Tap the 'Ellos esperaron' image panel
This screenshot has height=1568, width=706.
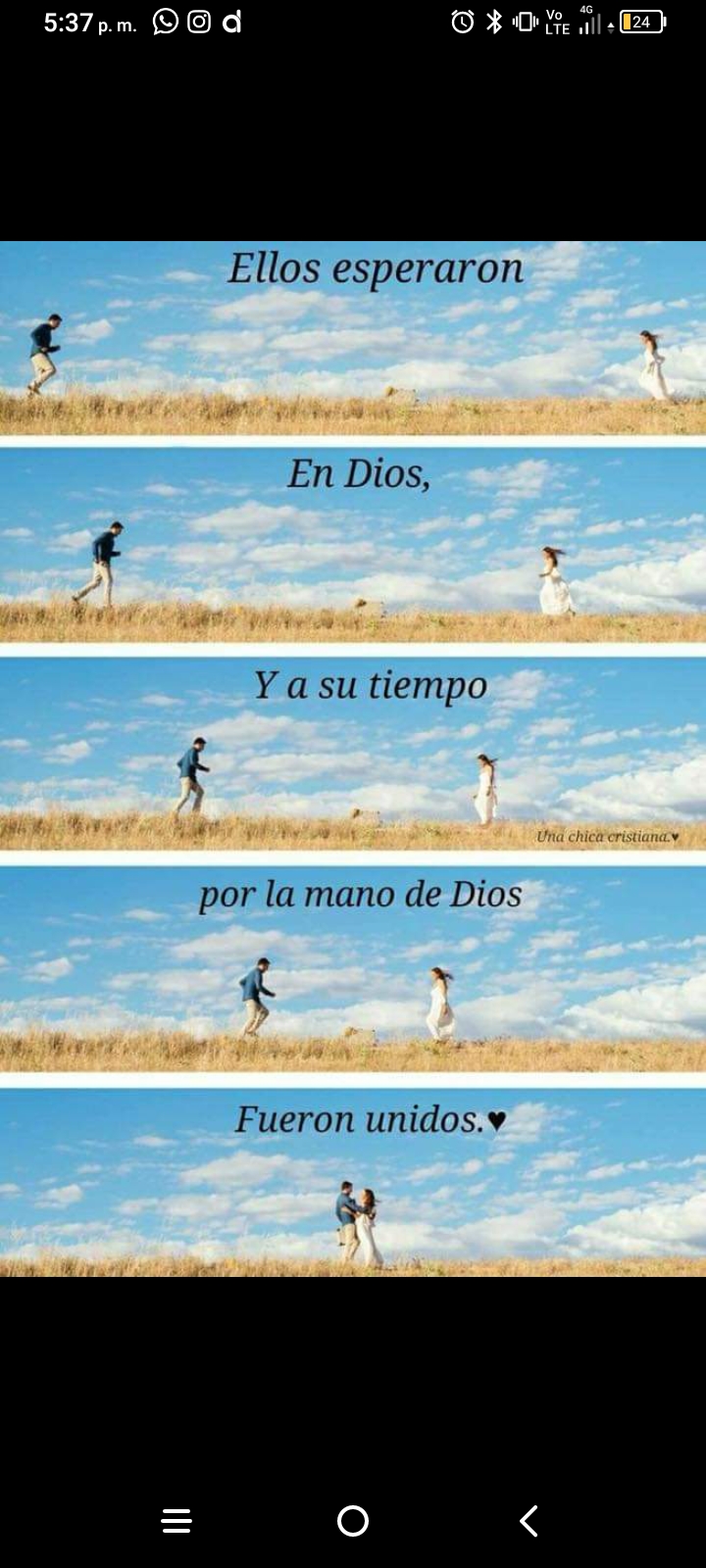353,333
